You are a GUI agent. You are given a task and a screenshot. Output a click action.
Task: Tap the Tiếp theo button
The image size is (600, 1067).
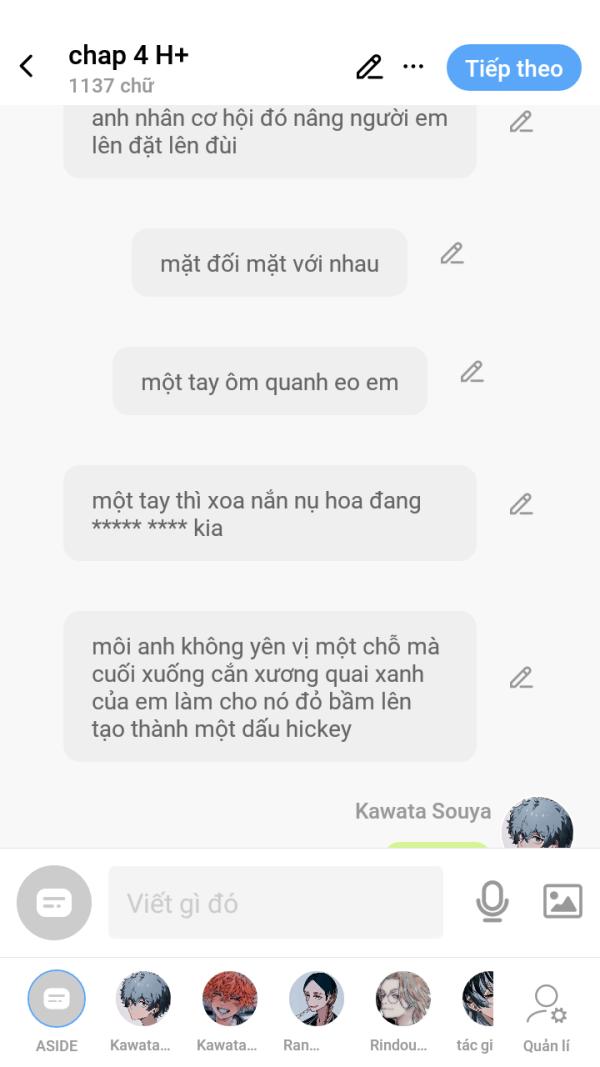coord(513,68)
